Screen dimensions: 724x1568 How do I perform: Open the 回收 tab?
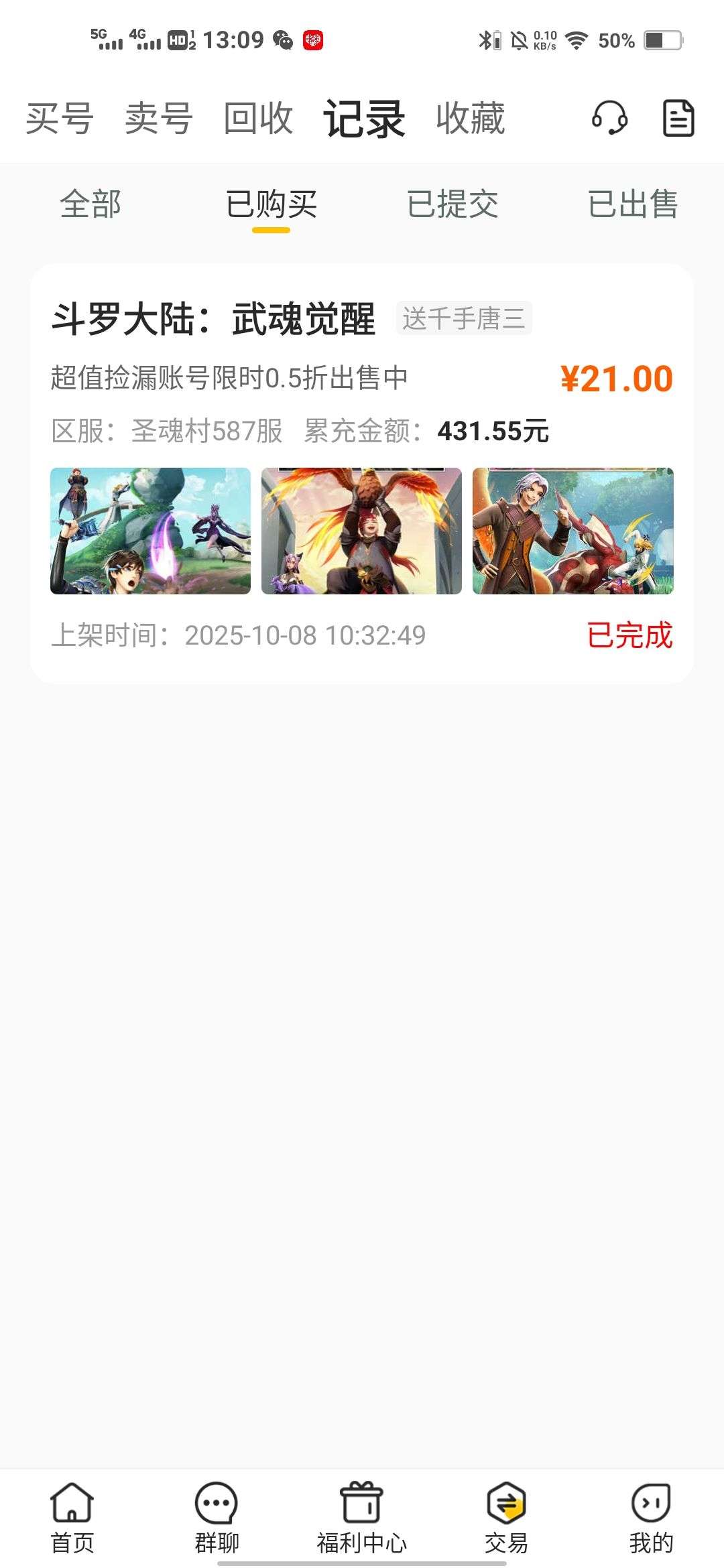click(x=258, y=119)
